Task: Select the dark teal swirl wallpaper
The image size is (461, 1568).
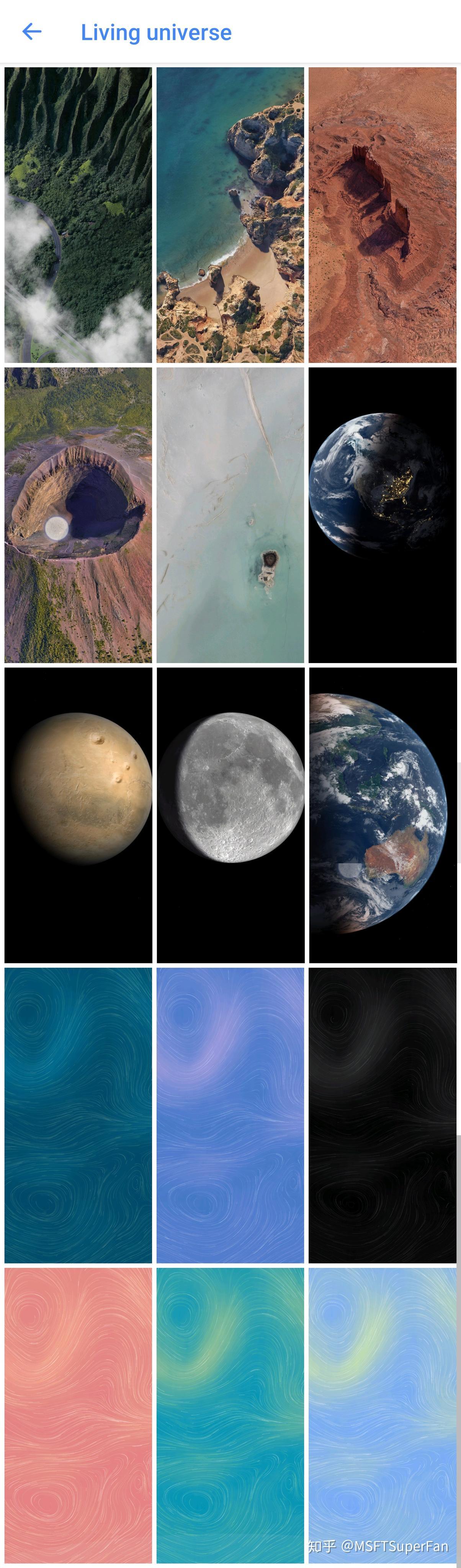Action: pos(78,1115)
